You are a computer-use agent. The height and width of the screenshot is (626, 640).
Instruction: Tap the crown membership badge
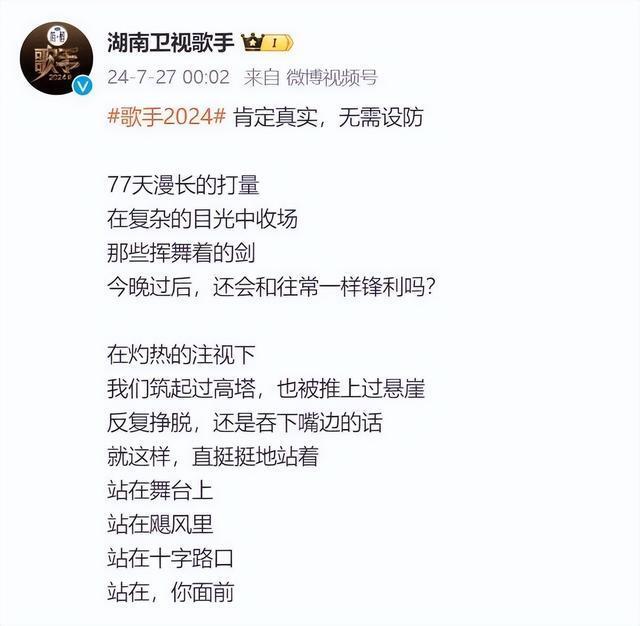(x=262, y=42)
